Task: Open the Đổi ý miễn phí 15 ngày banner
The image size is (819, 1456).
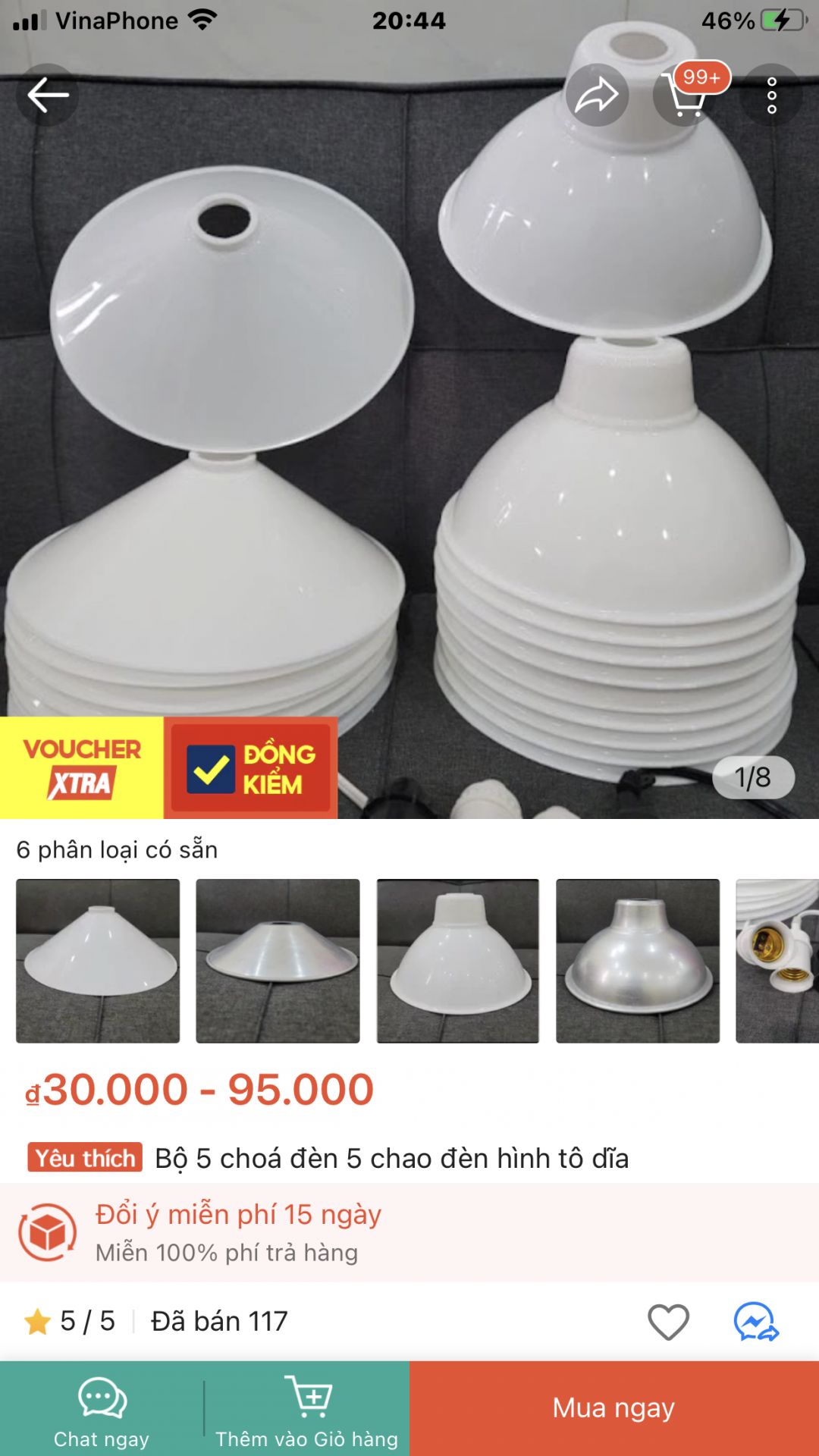Action: [x=409, y=1232]
